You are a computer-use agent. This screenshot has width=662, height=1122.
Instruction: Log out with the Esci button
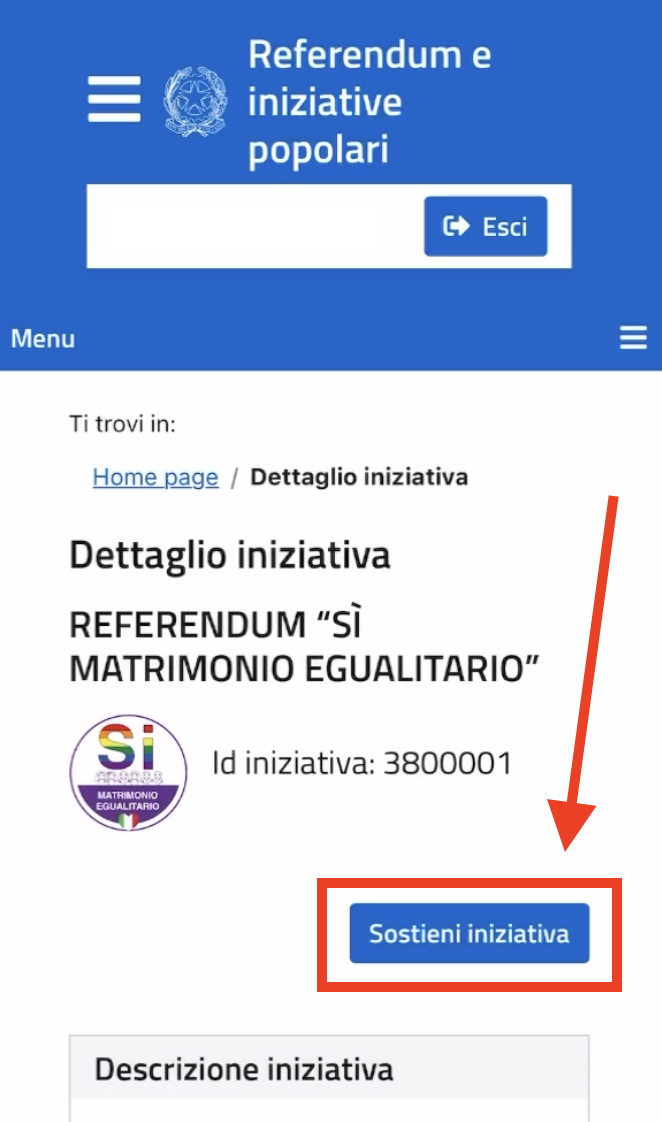[485, 227]
